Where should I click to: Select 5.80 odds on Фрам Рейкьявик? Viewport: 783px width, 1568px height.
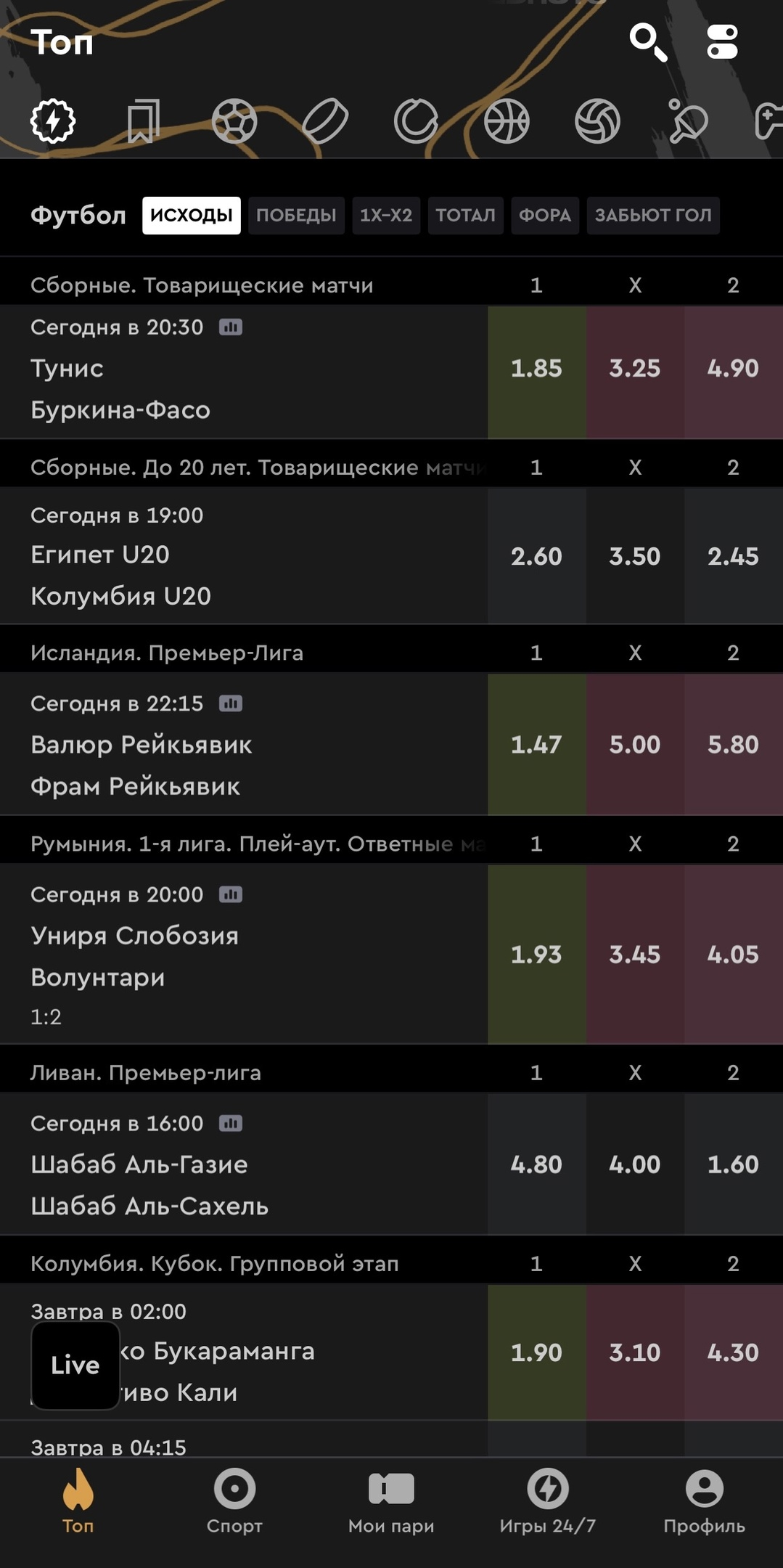click(734, 744)
